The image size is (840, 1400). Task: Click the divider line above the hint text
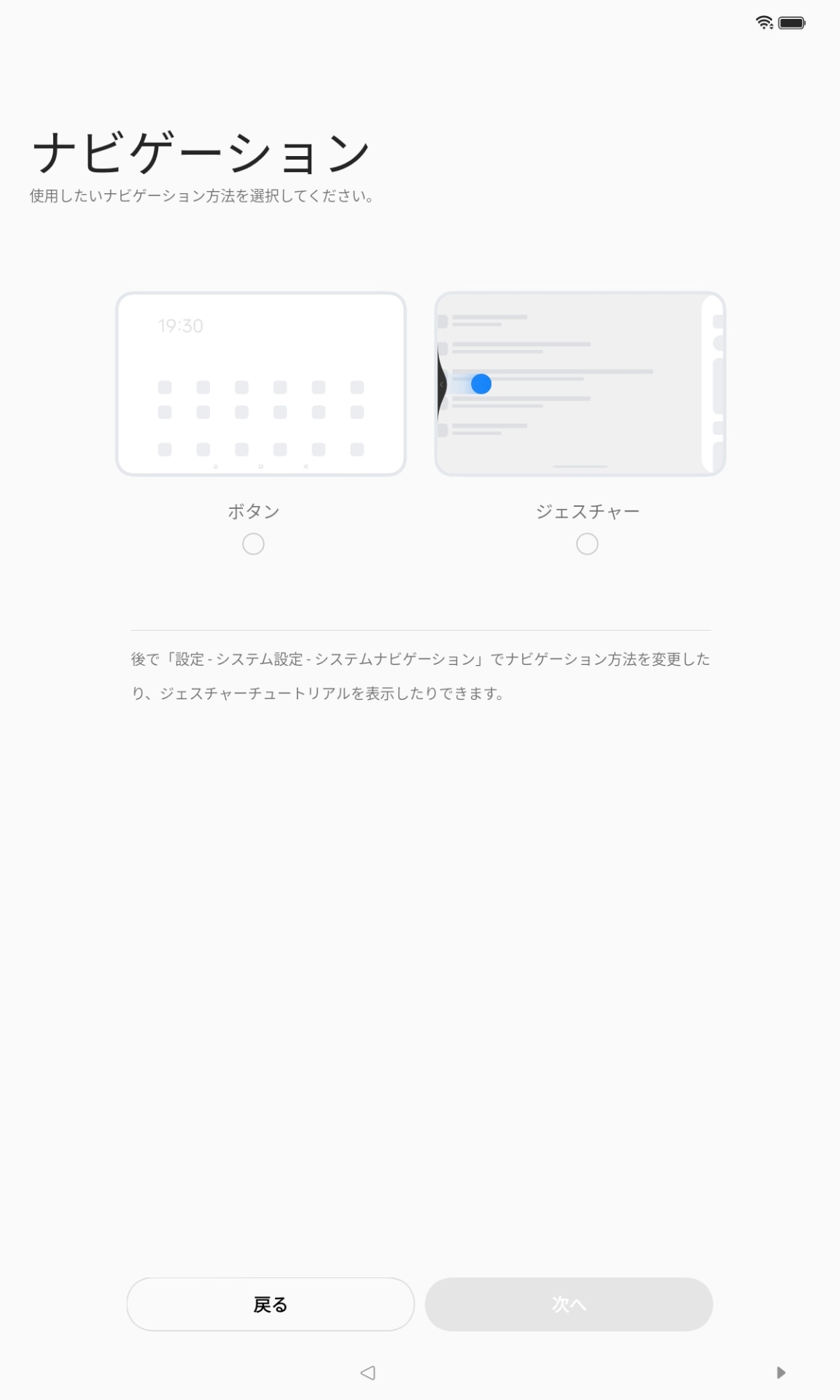click(x=421, y=630)
